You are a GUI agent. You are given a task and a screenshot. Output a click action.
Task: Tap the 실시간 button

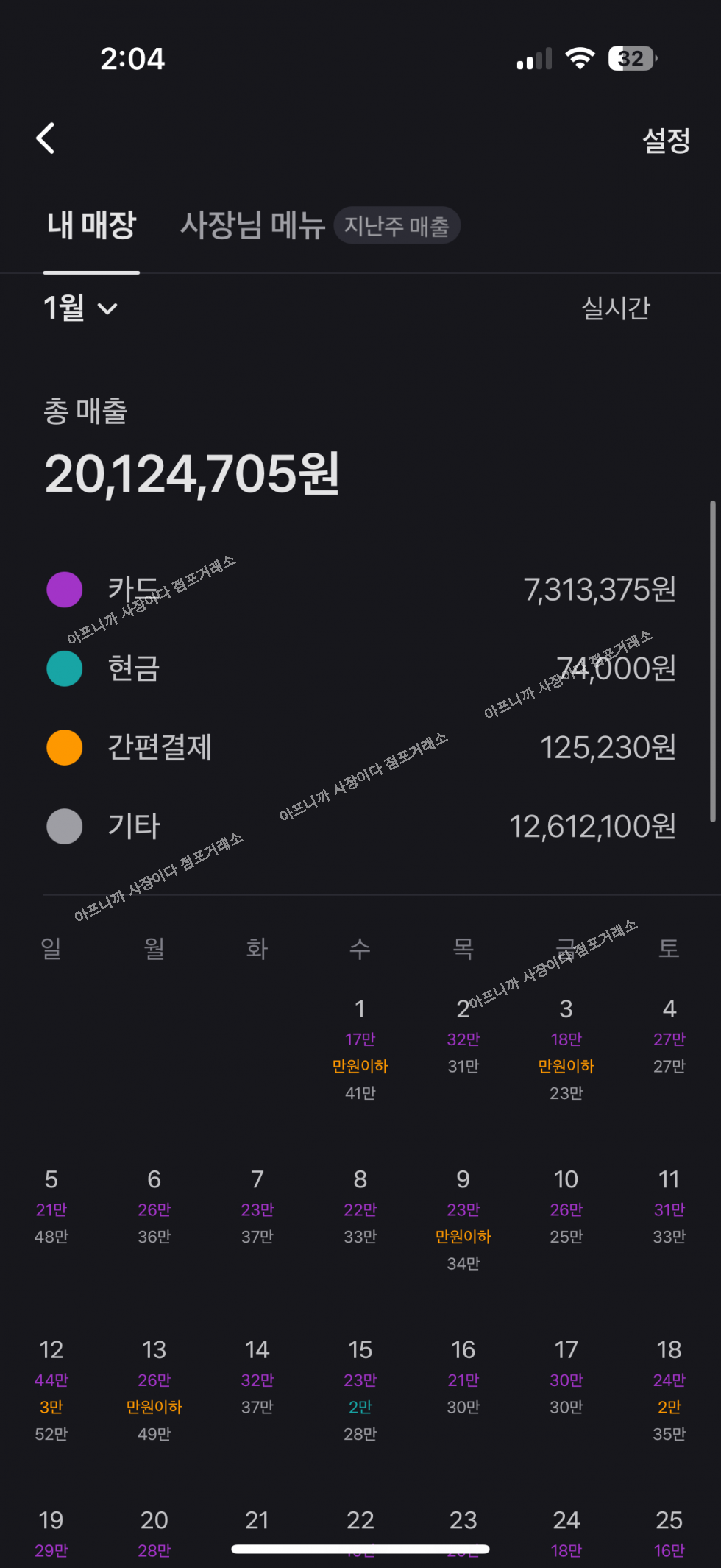pos(616,308)
